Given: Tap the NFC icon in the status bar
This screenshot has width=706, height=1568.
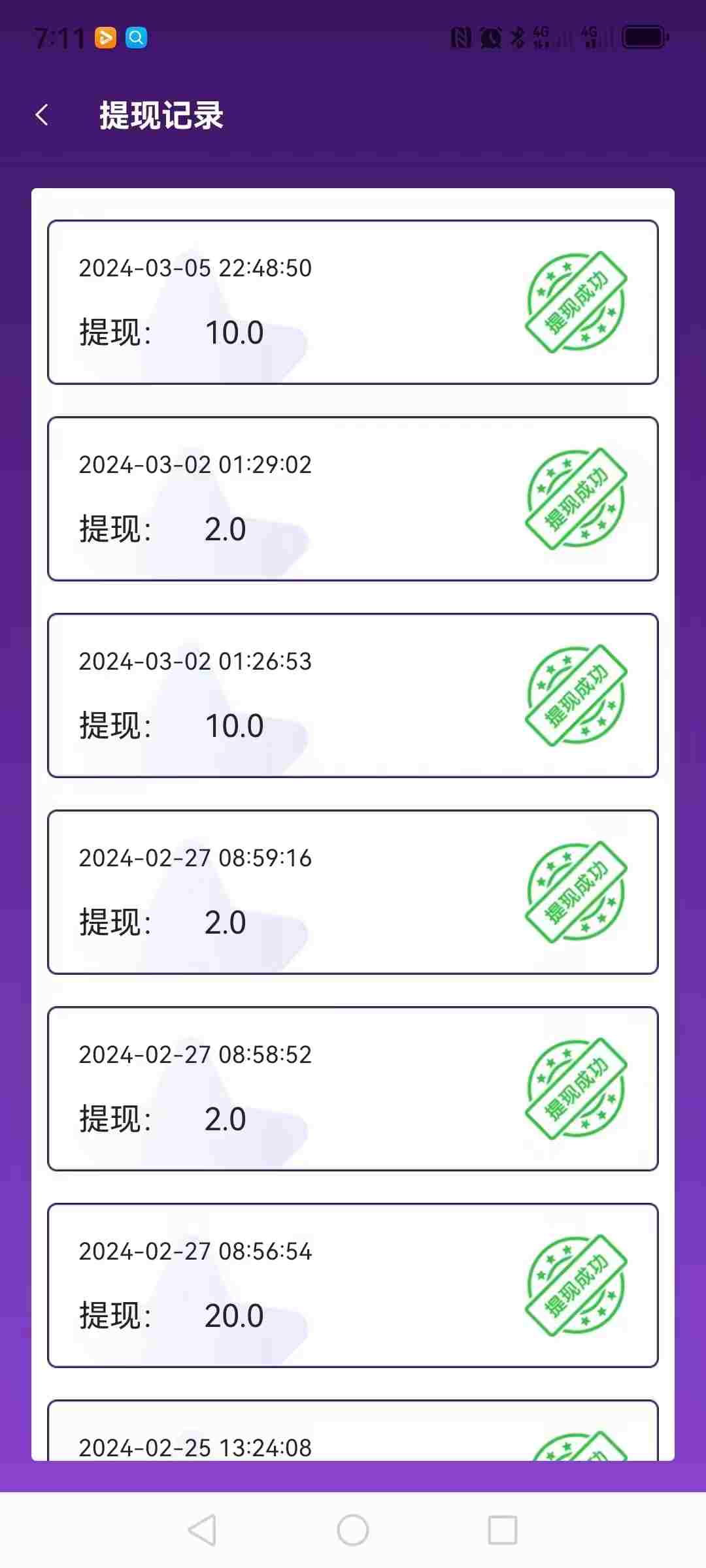Looking at the screenshot, I should [x=461, y=37].
